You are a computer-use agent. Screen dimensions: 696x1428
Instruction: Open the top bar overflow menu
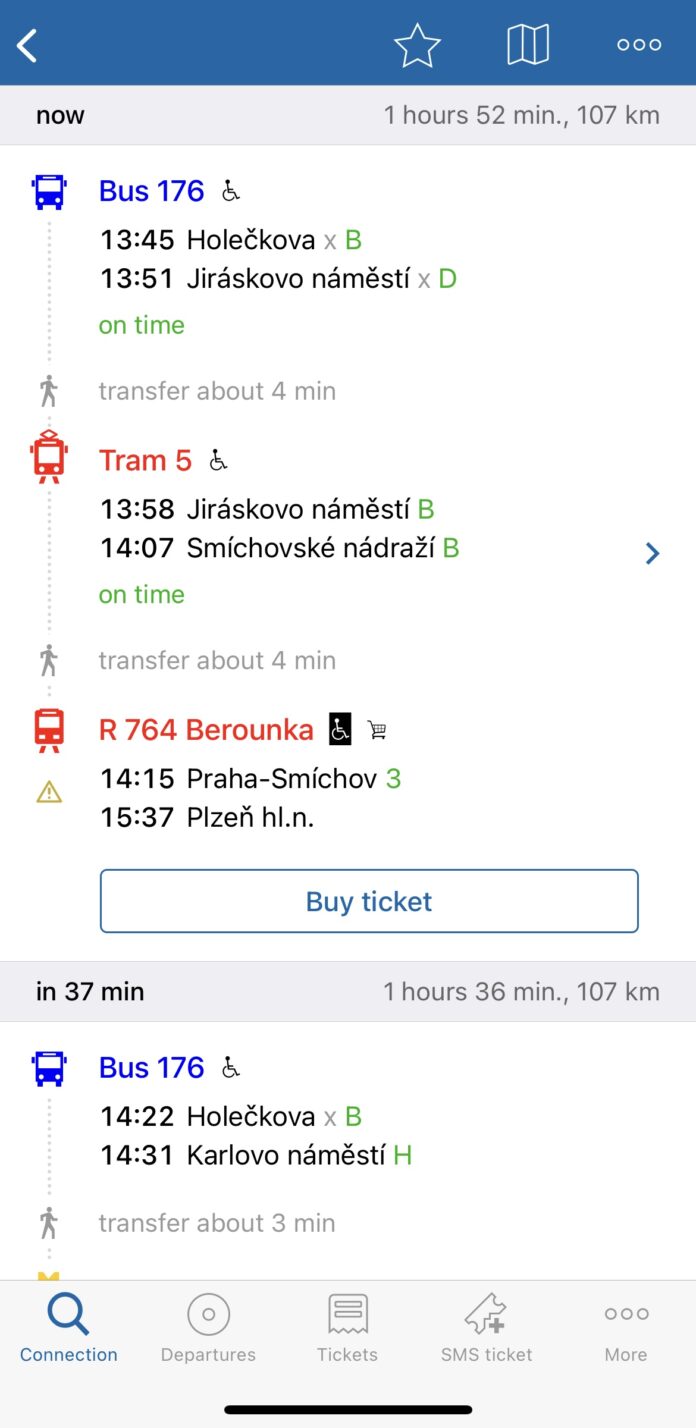(x=639, y=45)
